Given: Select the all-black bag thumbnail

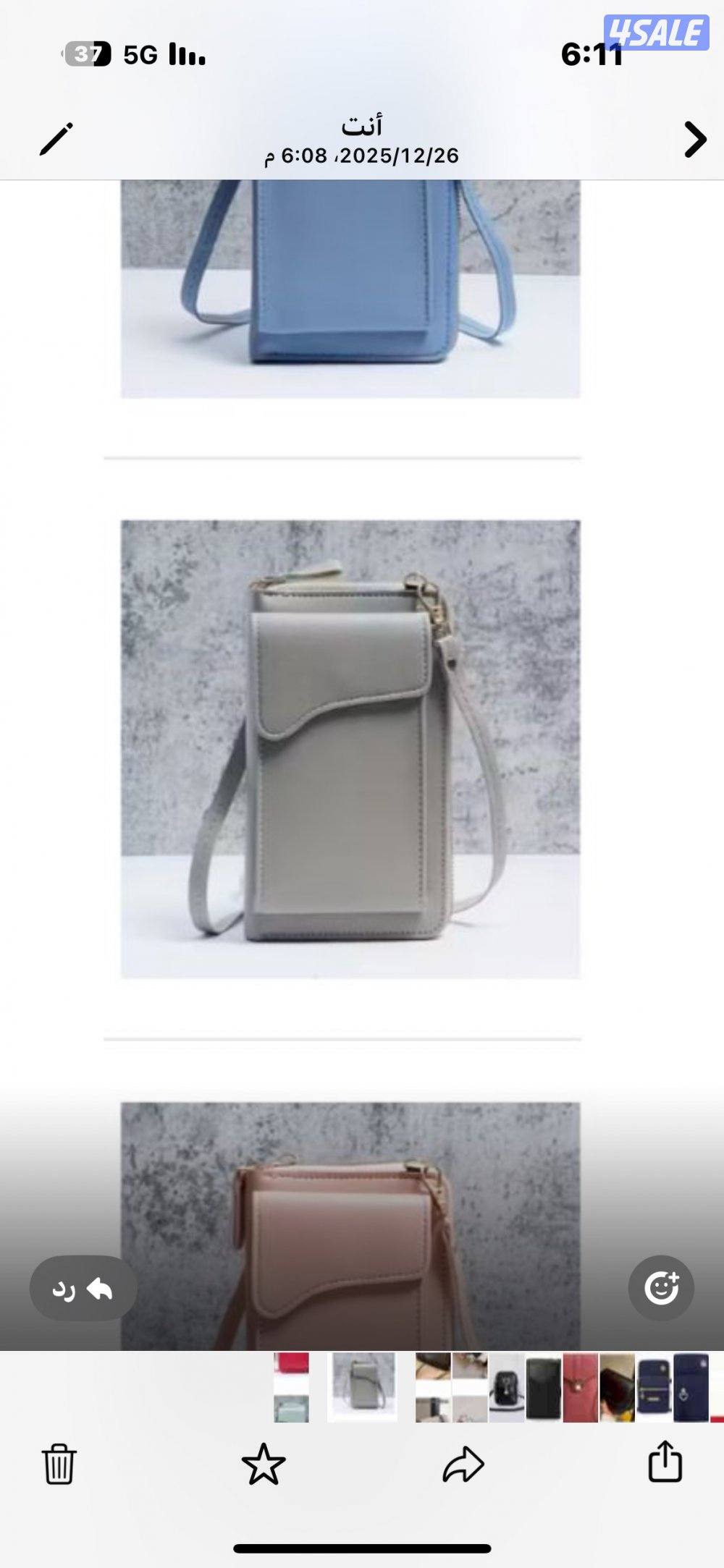Looking at the screenshot, I should point(543,1387).
